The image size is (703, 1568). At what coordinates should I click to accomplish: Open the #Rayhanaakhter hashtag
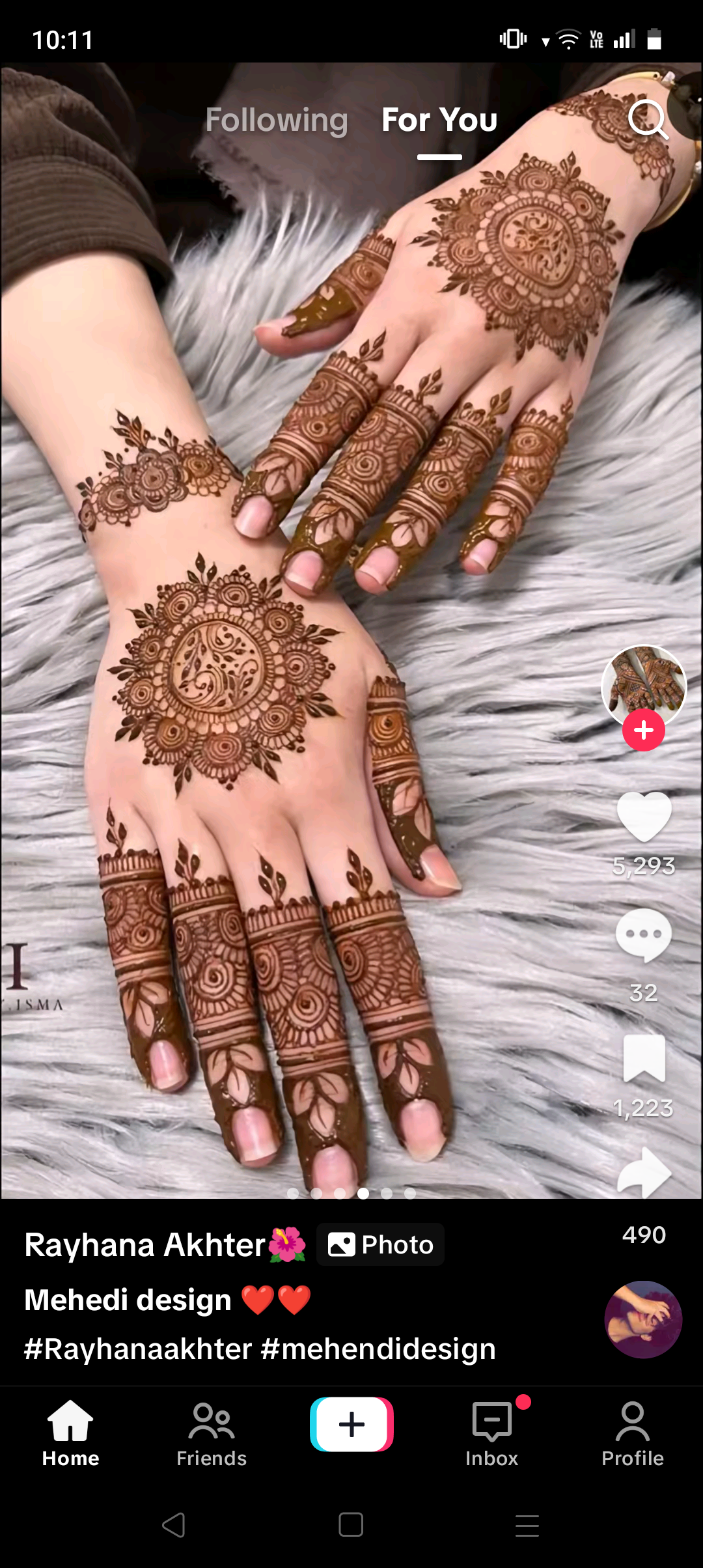(138, 1349)
